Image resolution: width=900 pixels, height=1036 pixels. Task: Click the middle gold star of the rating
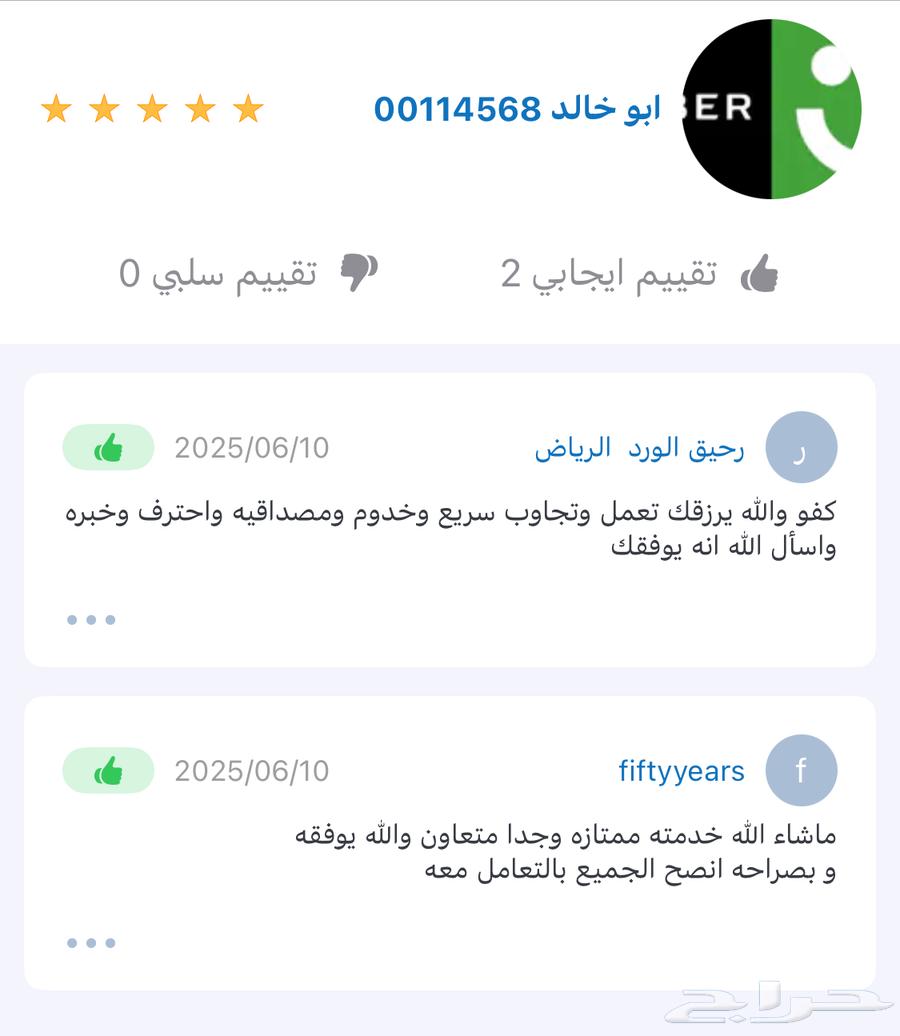coord(149,108)
